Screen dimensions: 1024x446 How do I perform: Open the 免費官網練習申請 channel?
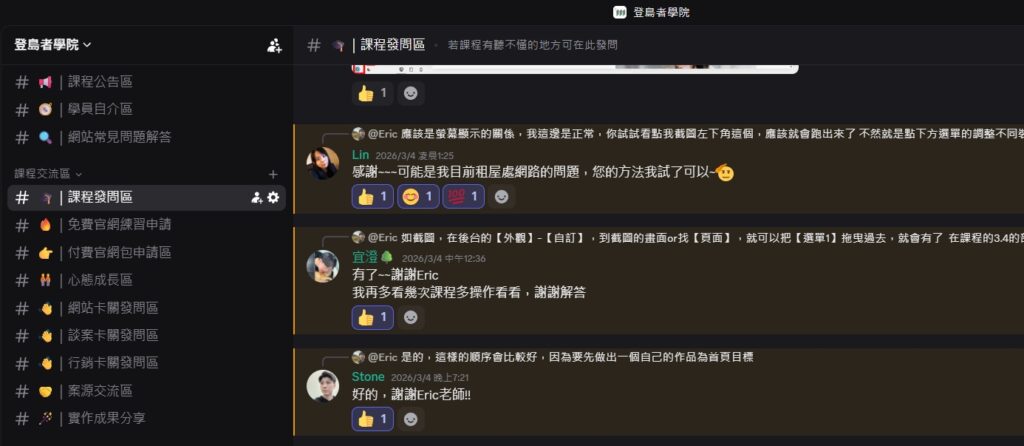pyautogui.click(x=119, y=225)
